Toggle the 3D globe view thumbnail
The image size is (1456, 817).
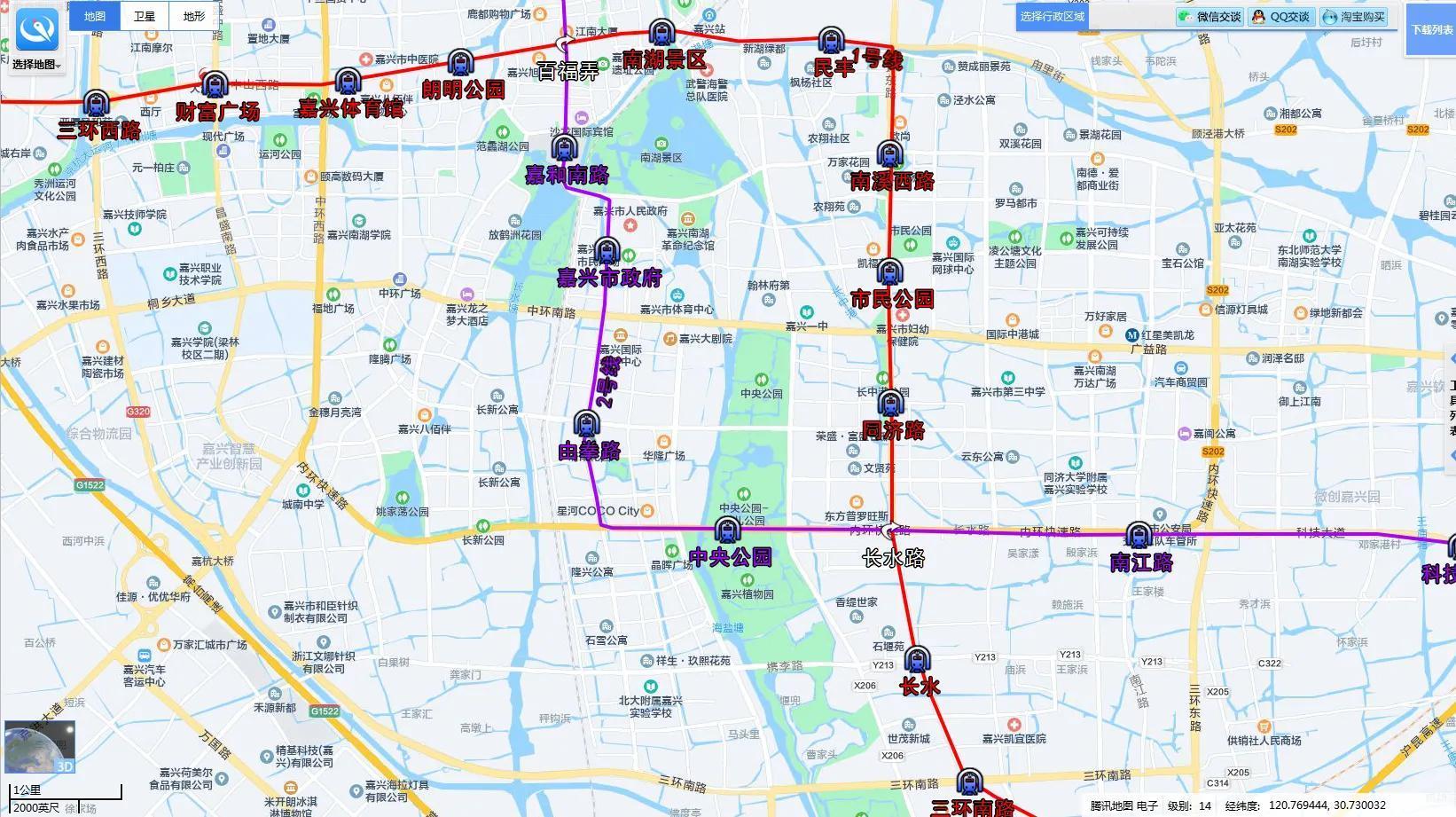(40, 746)
